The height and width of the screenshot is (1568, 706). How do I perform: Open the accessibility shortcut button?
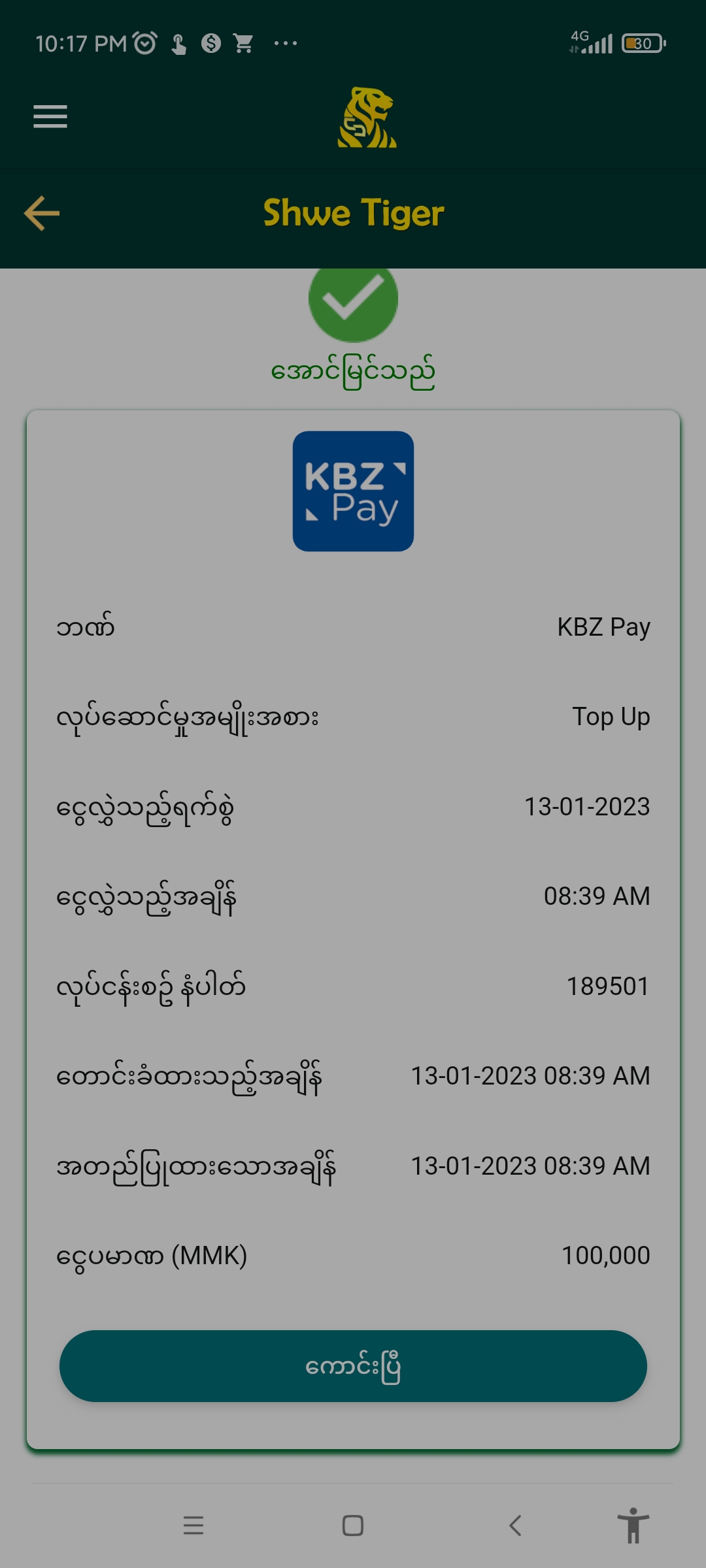pyautogui.click(x=633, y=1525)
